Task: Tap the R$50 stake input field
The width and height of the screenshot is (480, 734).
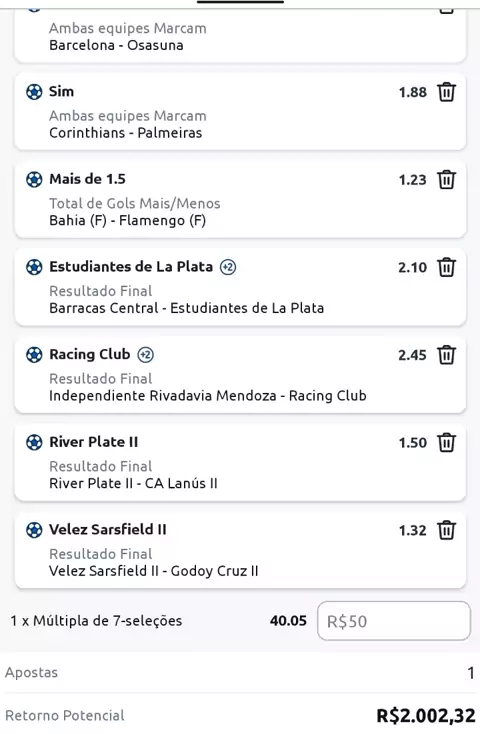Action: (x=394, y=621)
